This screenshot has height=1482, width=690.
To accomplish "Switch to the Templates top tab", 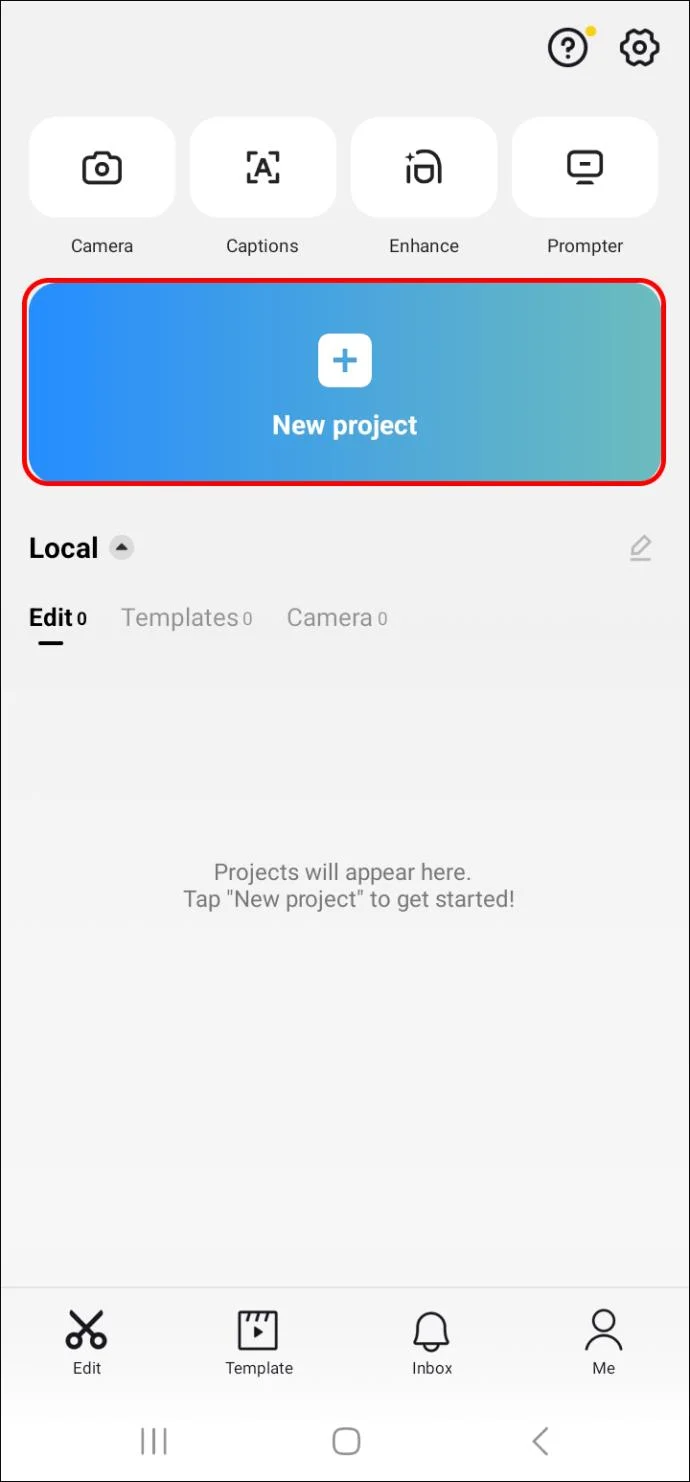I will click(x=186, y=618).
